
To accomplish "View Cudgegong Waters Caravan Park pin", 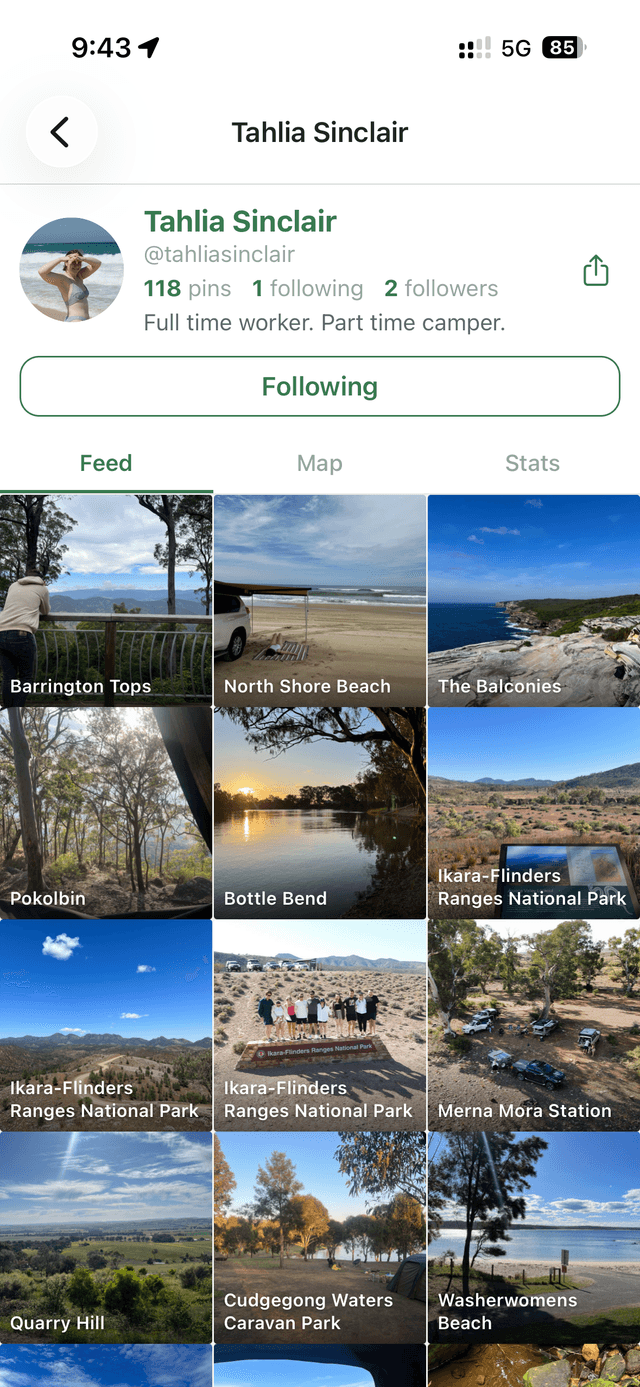I will point(320,1238).
